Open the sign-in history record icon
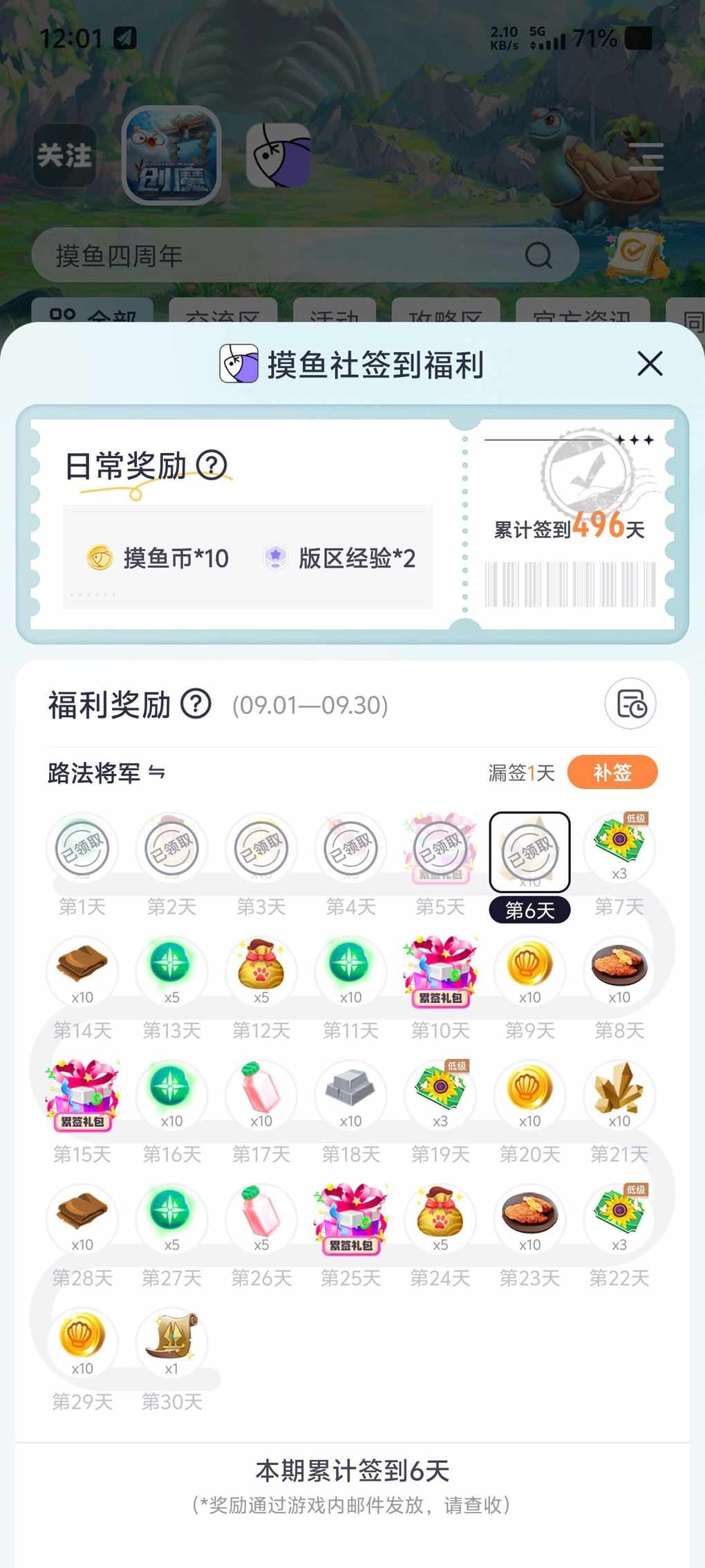 [x=630, y=704]
